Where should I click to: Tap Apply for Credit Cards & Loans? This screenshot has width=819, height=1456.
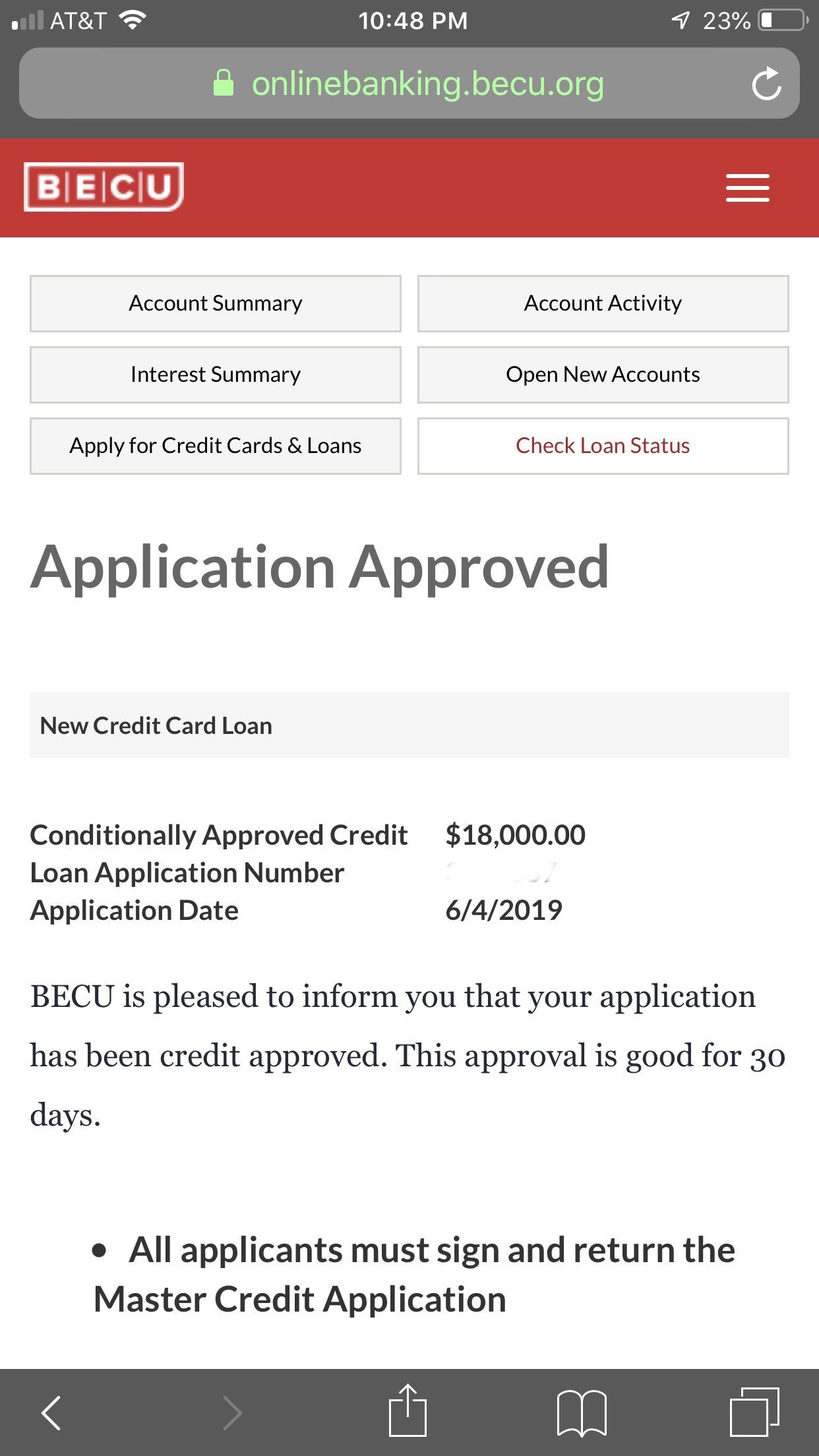coord(216,446)
